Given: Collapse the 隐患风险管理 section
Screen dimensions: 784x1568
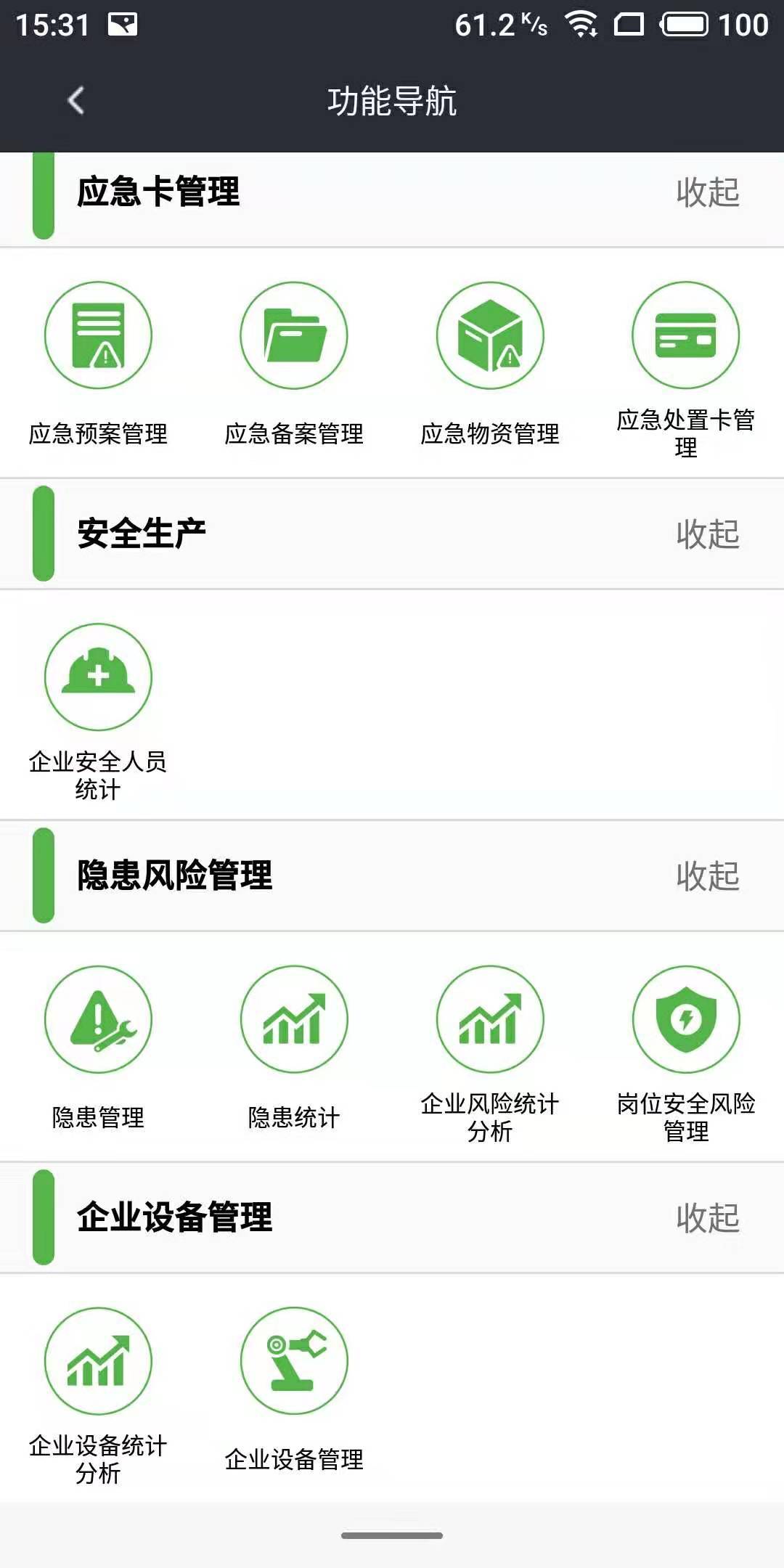Looking at the screenshot, I should 707,876.
